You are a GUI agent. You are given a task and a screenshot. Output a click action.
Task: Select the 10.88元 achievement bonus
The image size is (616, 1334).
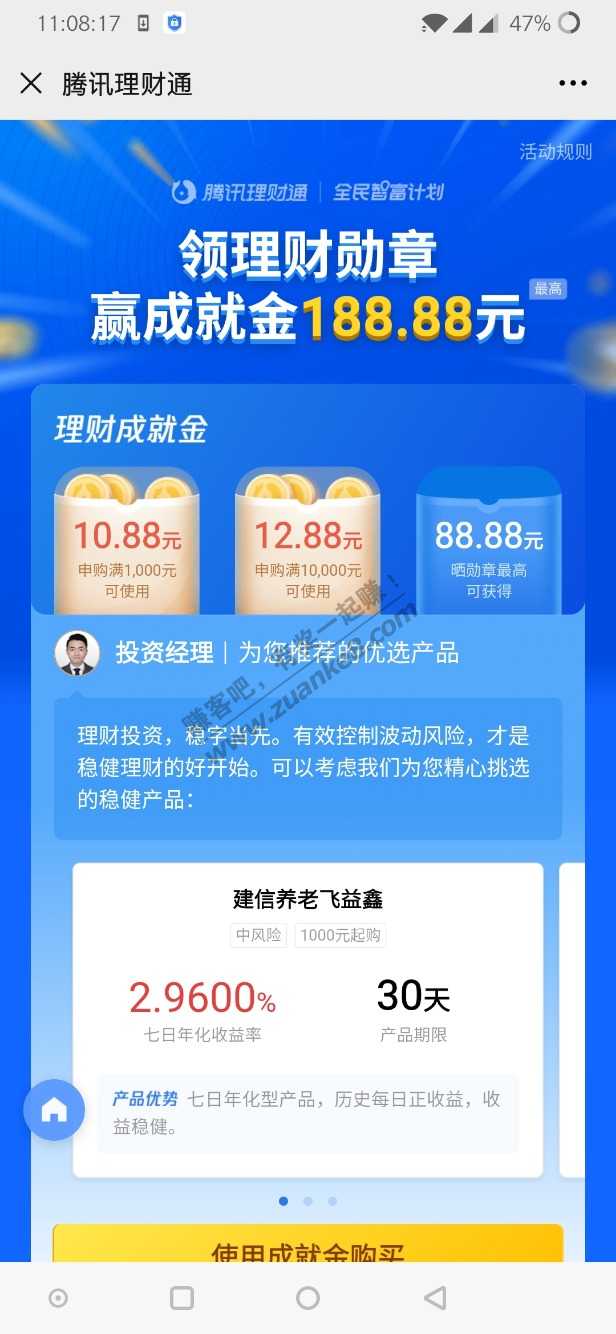(x=127, y=545)
